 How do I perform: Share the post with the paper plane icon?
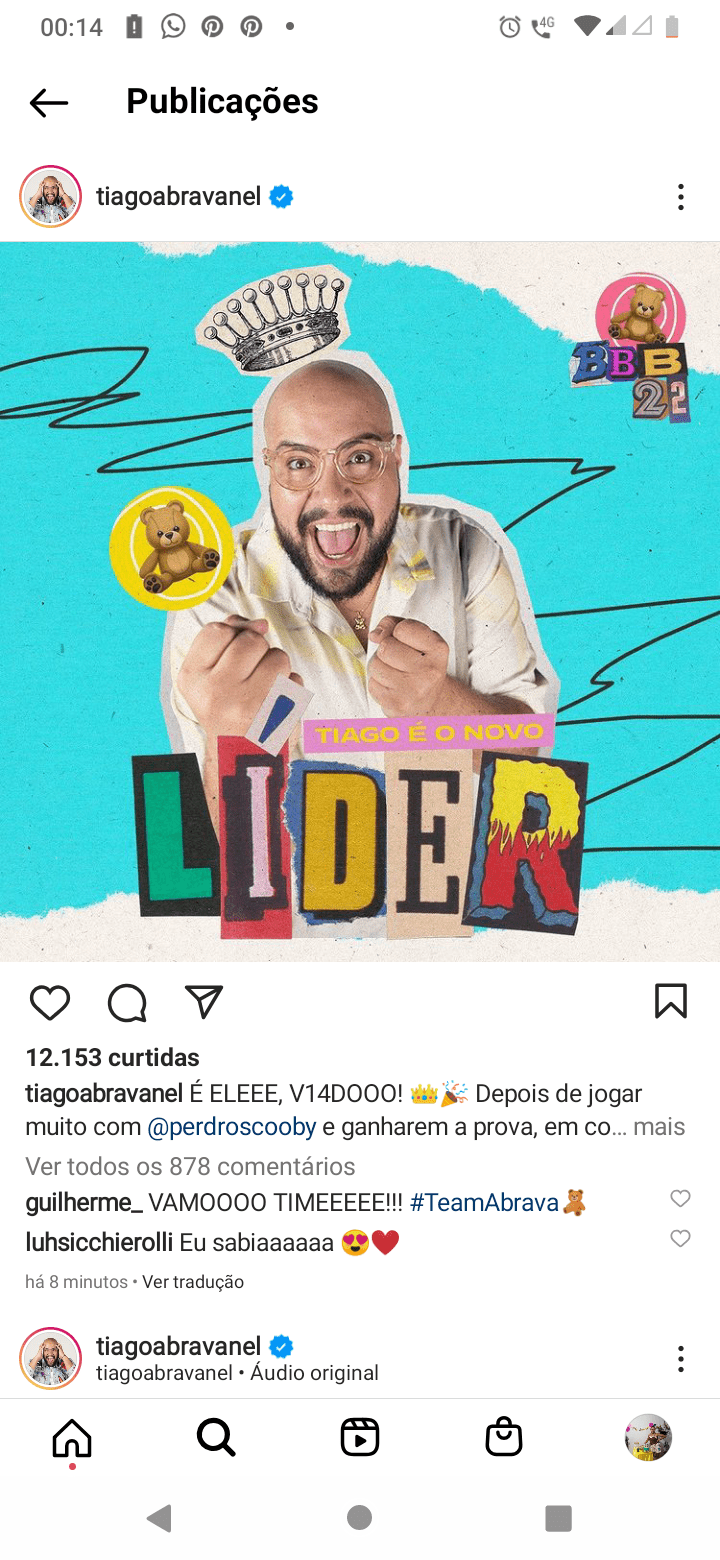[x=204, y=1002]
